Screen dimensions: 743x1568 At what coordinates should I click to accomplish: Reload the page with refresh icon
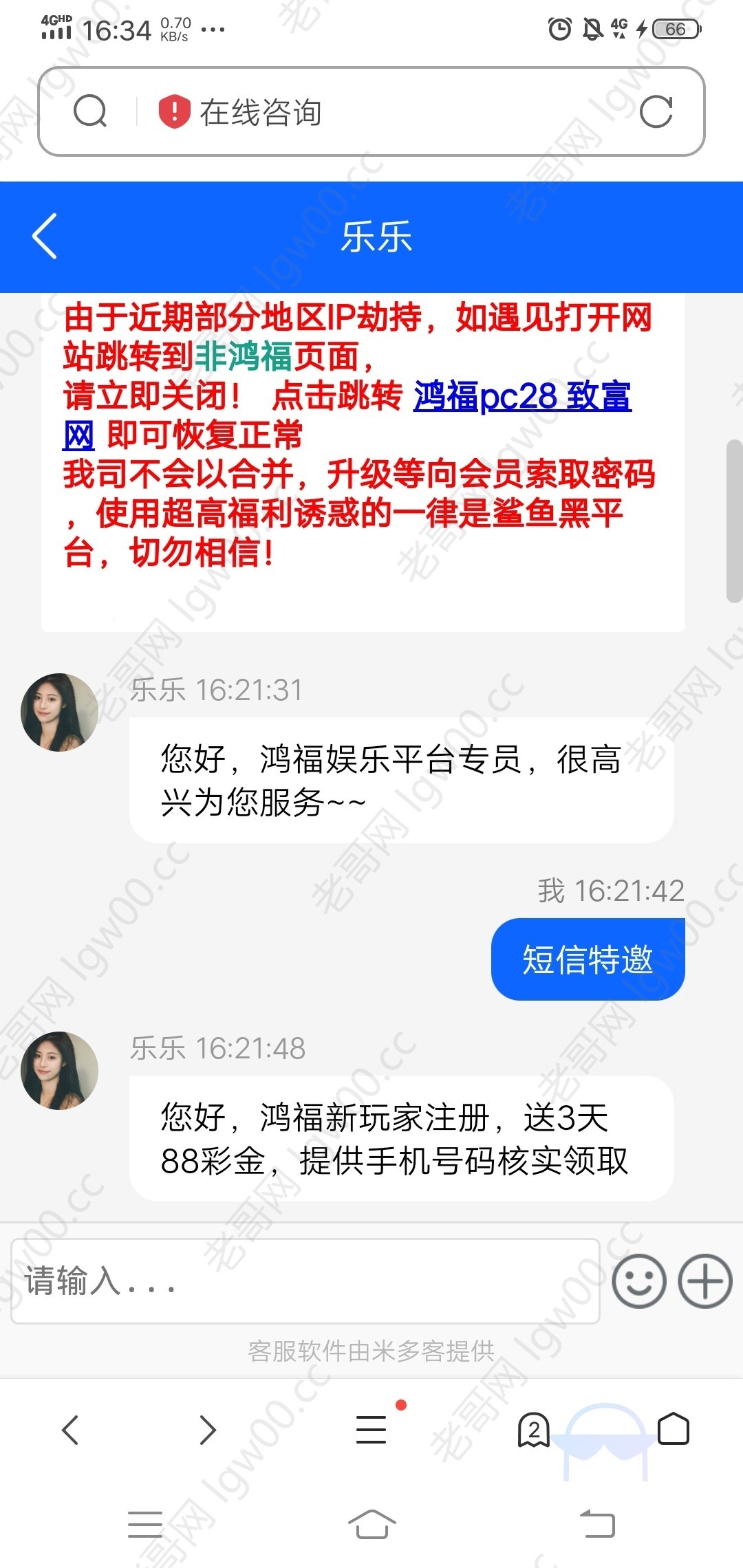[656, 112]
